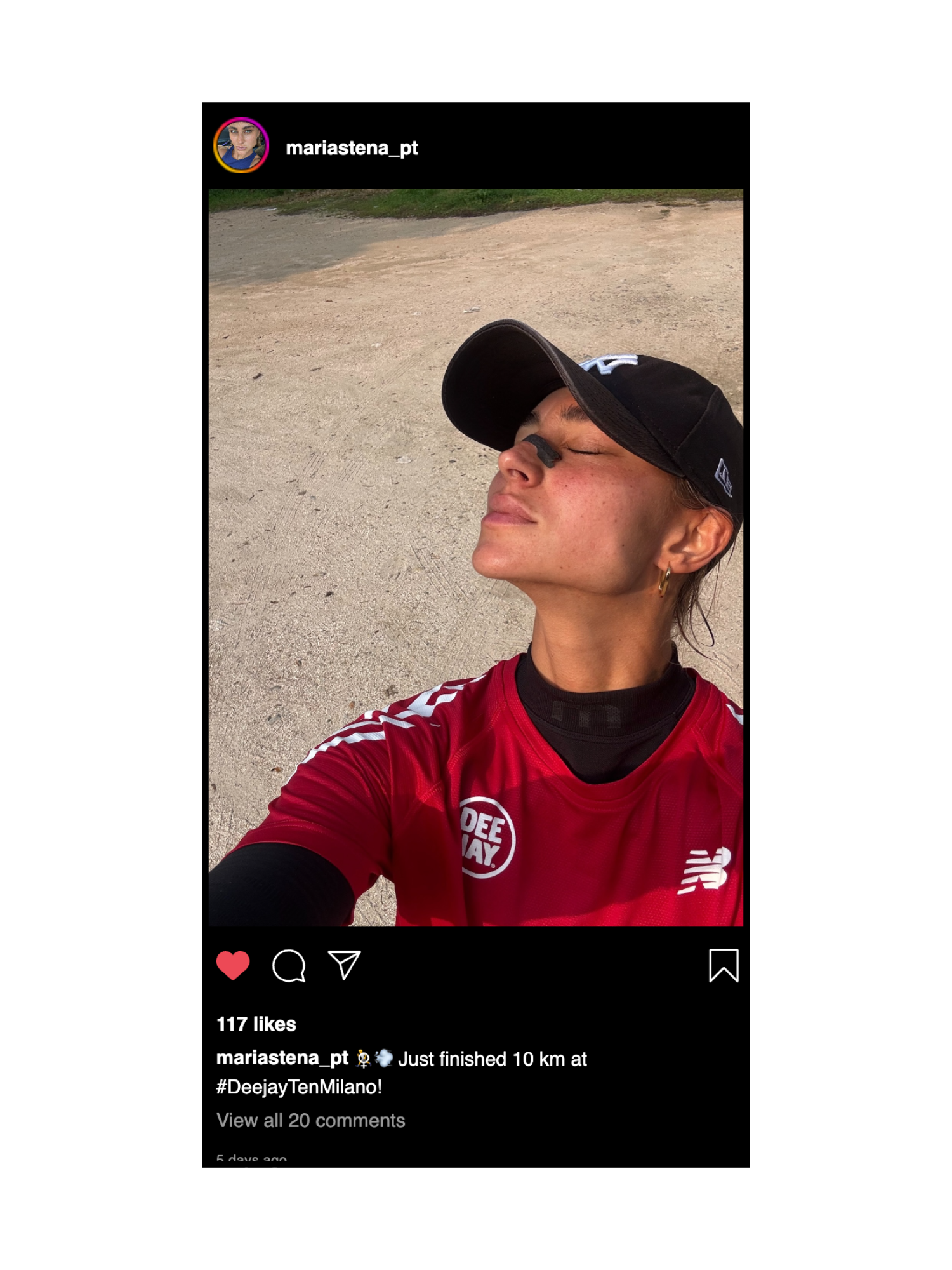Open the comment bubble icon
The height and width of the screenshot is (1270, 952).
click(289, 966)
